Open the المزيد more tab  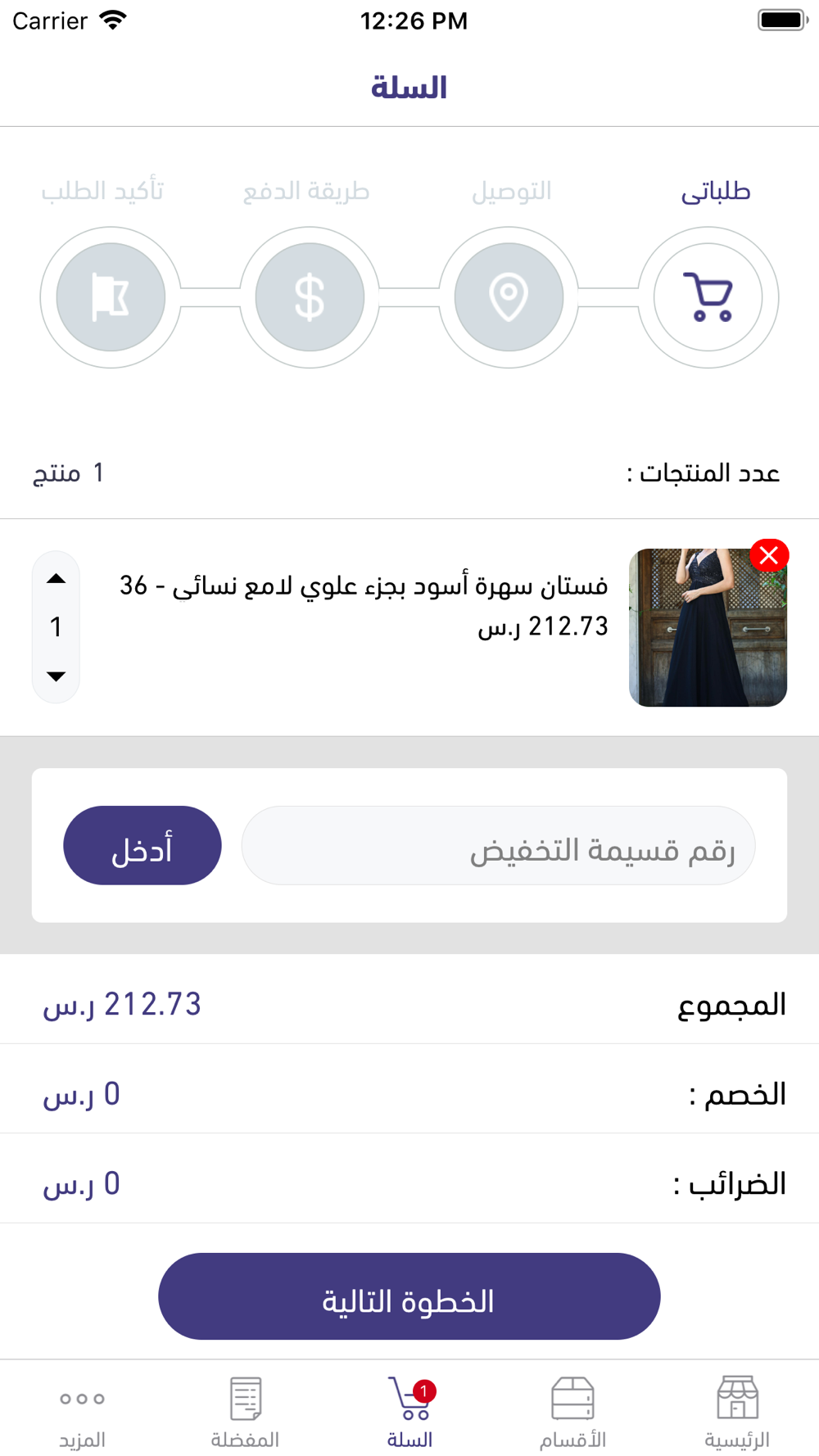(x=82, y=1411)
